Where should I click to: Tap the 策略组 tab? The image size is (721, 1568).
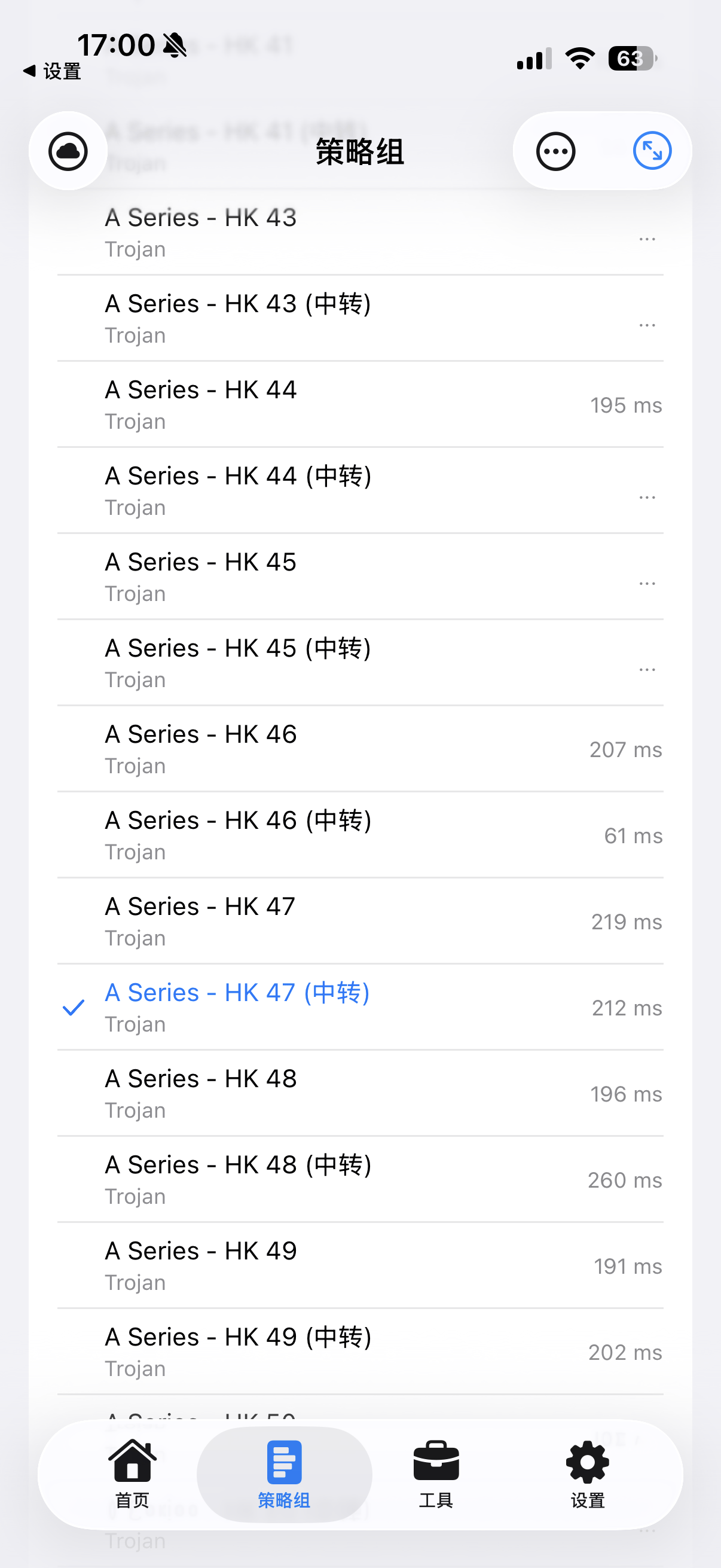[x=284, y=1473]
